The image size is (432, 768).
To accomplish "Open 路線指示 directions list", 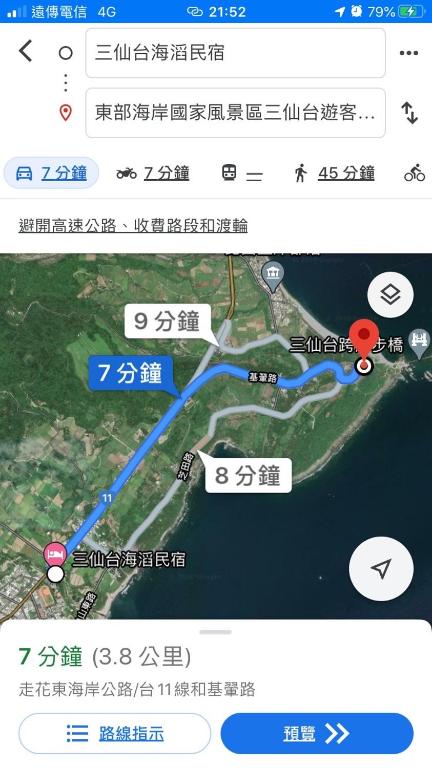I will (115, 734).
